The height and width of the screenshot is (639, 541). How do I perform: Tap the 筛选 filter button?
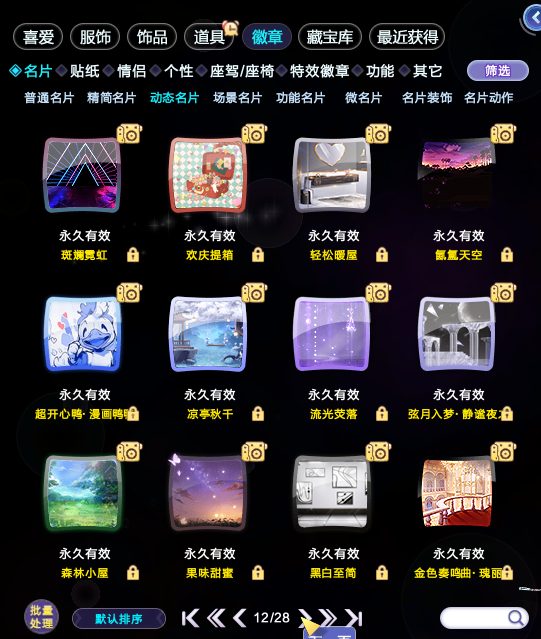point(498,71)
